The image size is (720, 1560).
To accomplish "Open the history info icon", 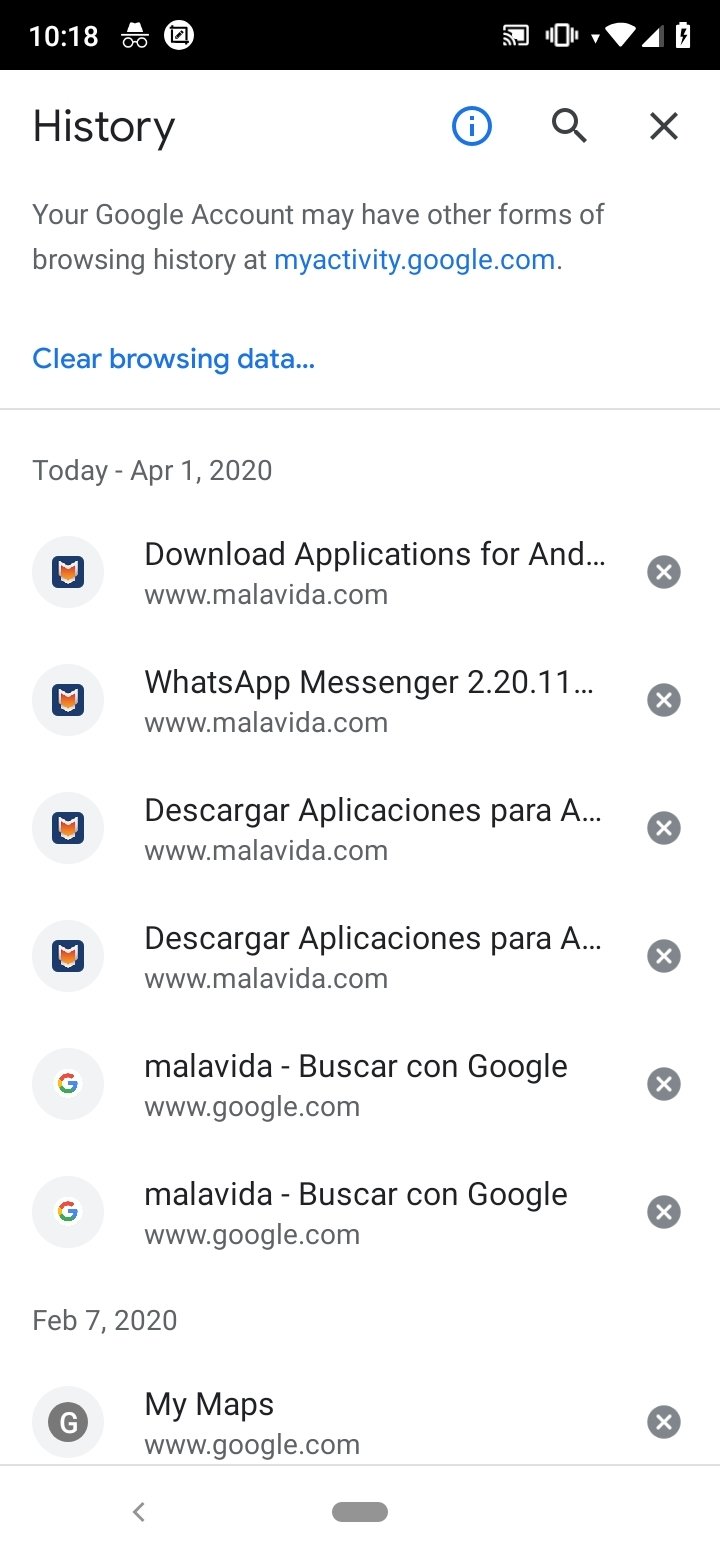I will point(472,126).
